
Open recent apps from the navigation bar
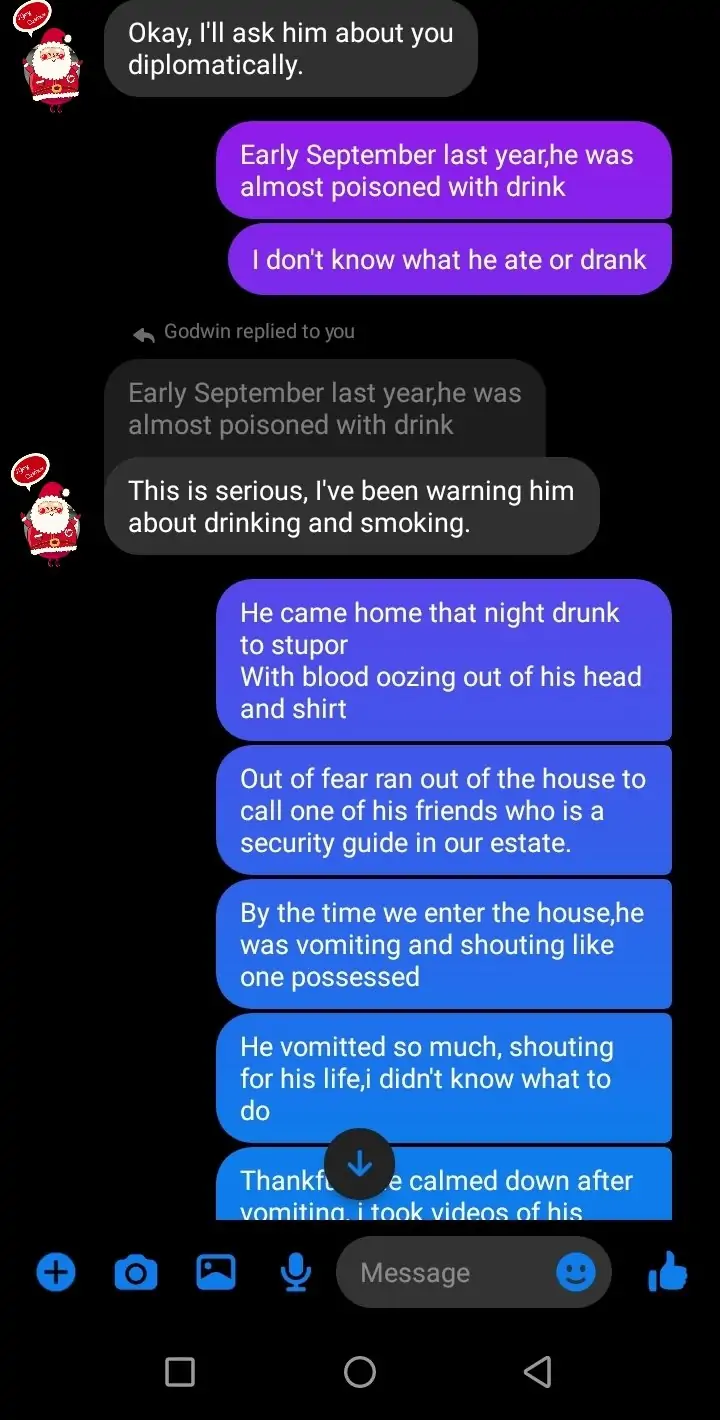(180, 1372)
